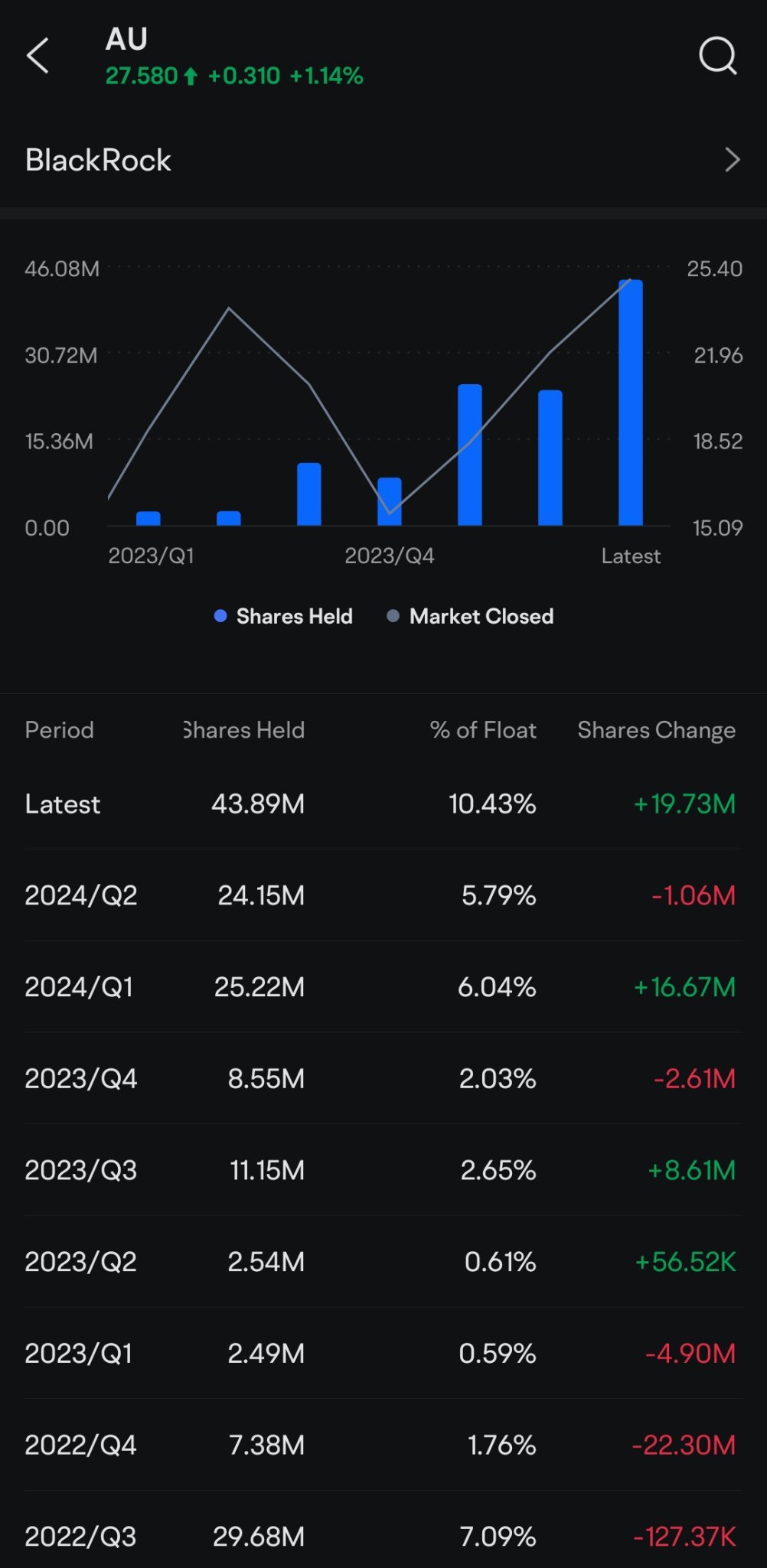Screen dimensions: 767x1568
Task: Toggle the Shares Held chart legend
Action: point(283,616)
